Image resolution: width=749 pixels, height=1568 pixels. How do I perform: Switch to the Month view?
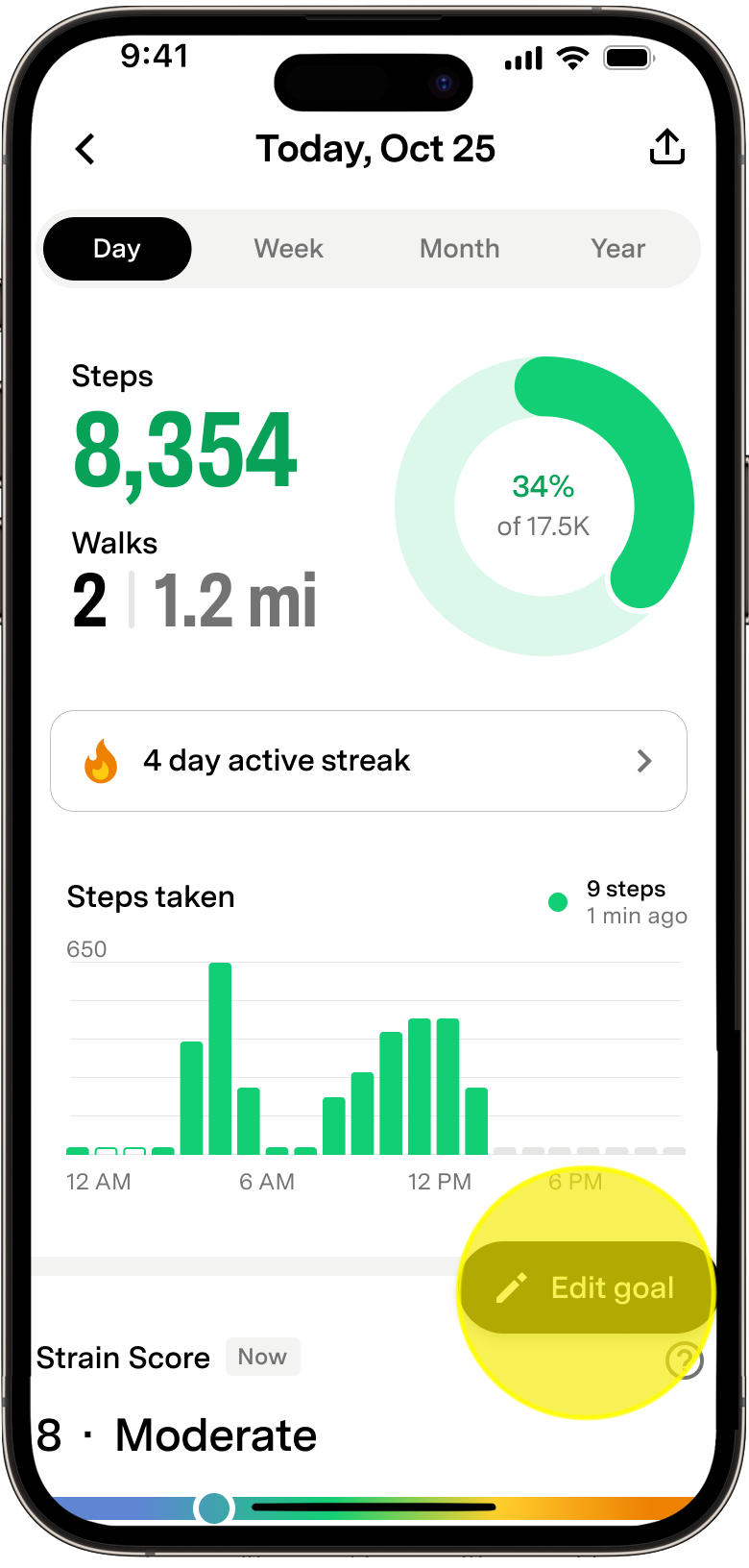[459, 249]
